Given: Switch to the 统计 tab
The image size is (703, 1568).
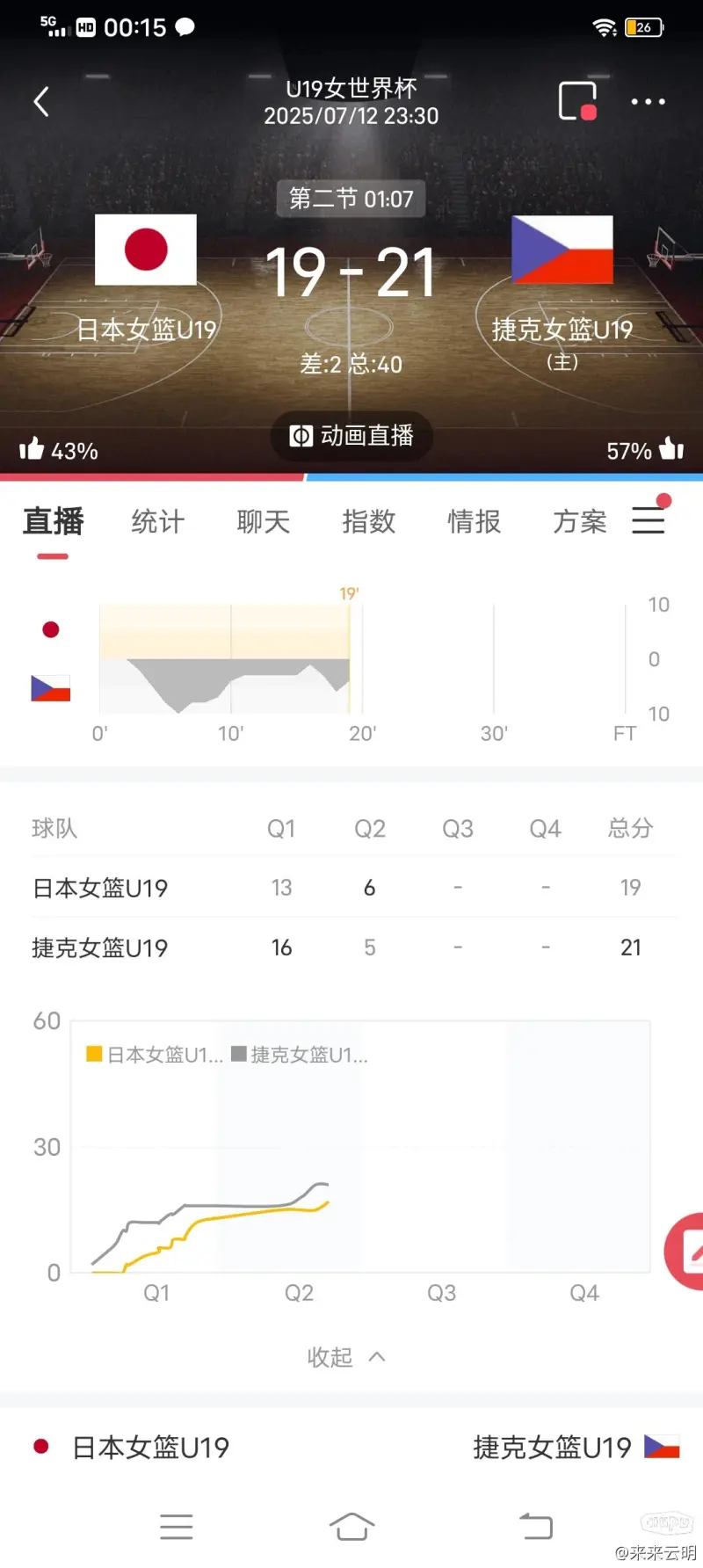Looking at the screenshot, I should point(158,521).
